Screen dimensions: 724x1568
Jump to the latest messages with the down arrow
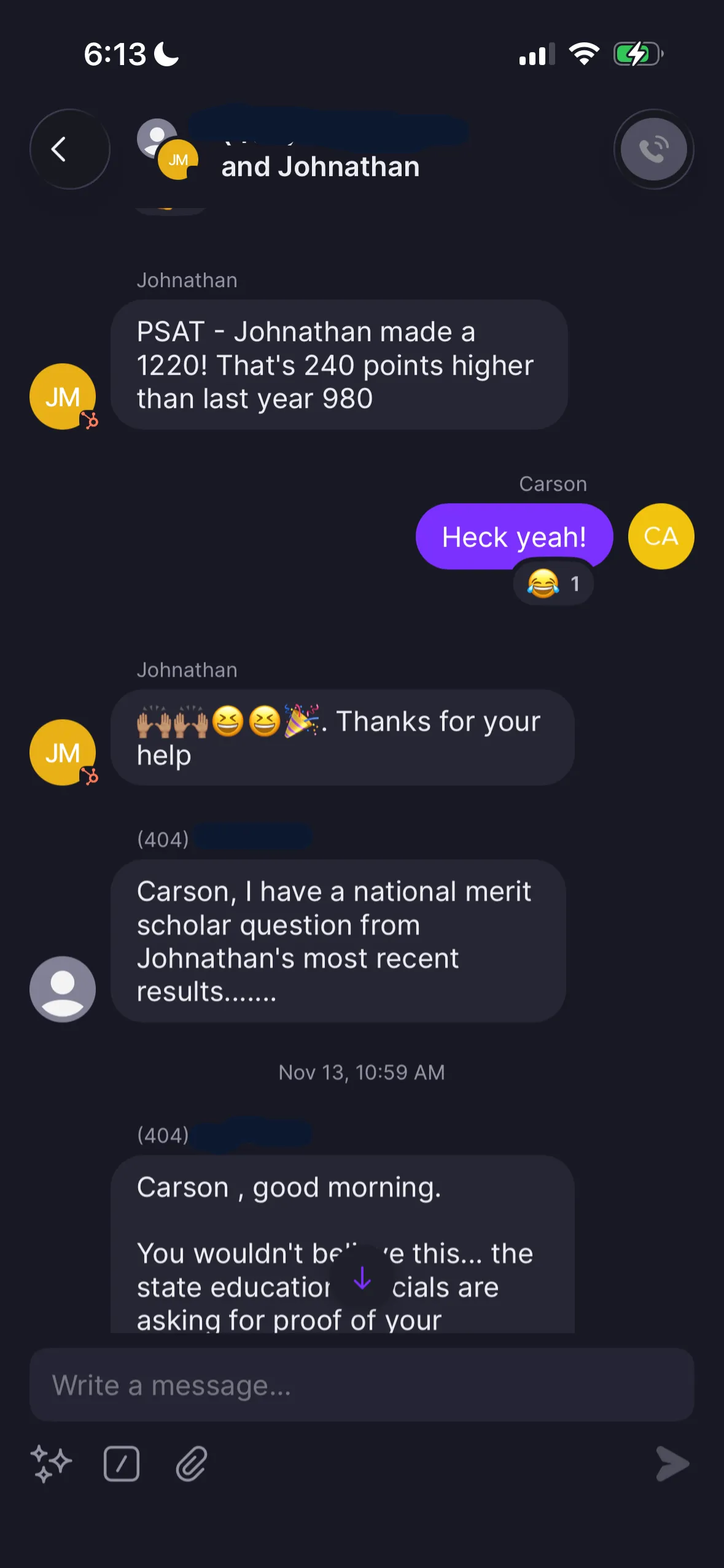click(362, 1278)
